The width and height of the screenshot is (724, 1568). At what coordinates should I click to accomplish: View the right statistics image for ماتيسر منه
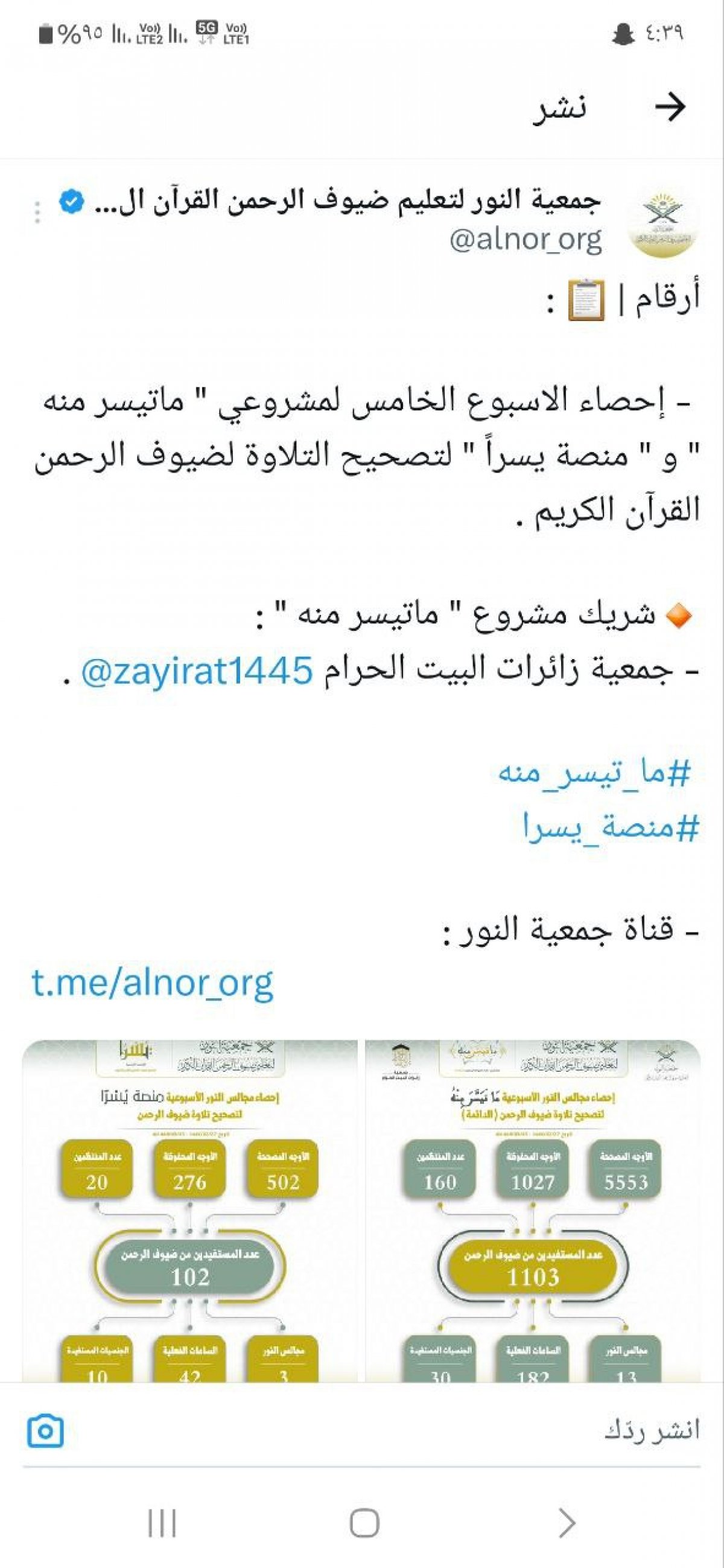pyautogui.click(x=533, y=1210)
